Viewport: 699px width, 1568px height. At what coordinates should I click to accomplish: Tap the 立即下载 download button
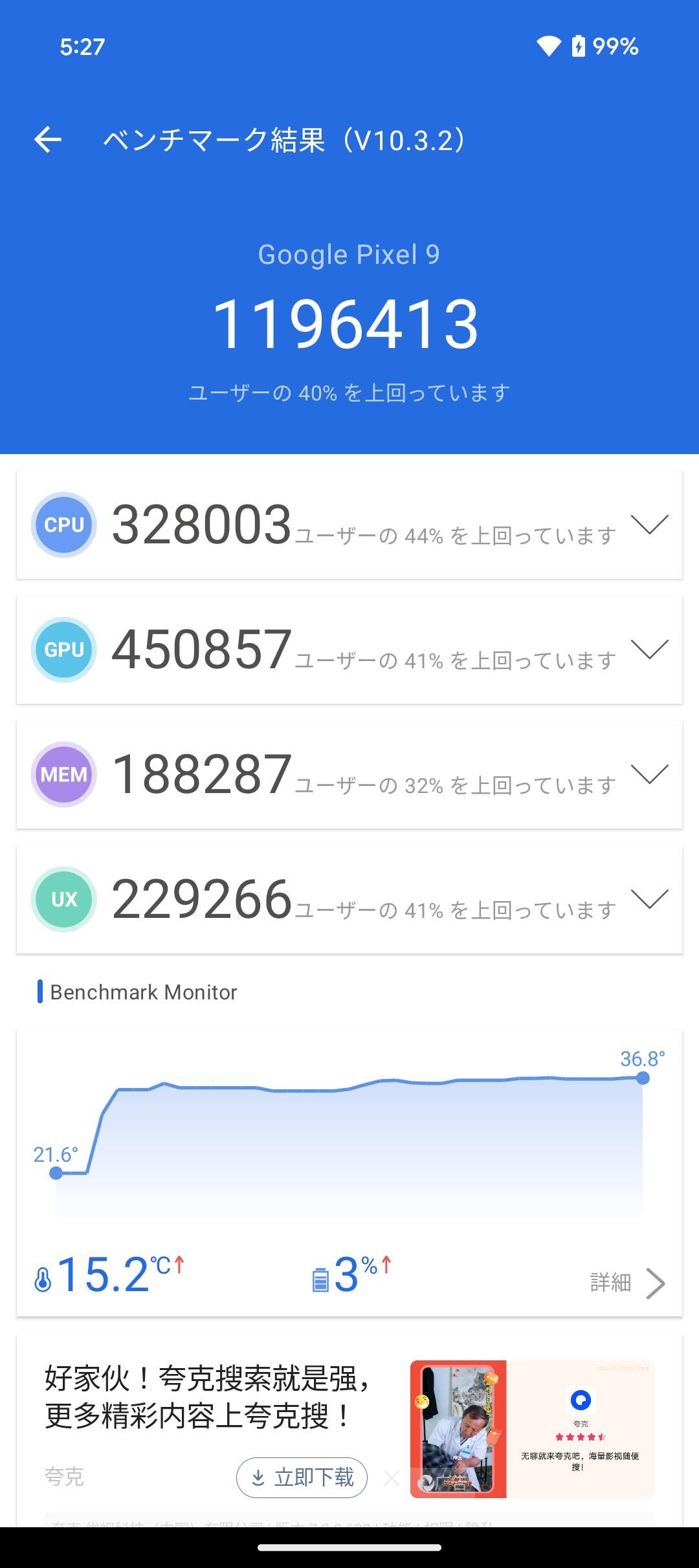point(302,1477)
